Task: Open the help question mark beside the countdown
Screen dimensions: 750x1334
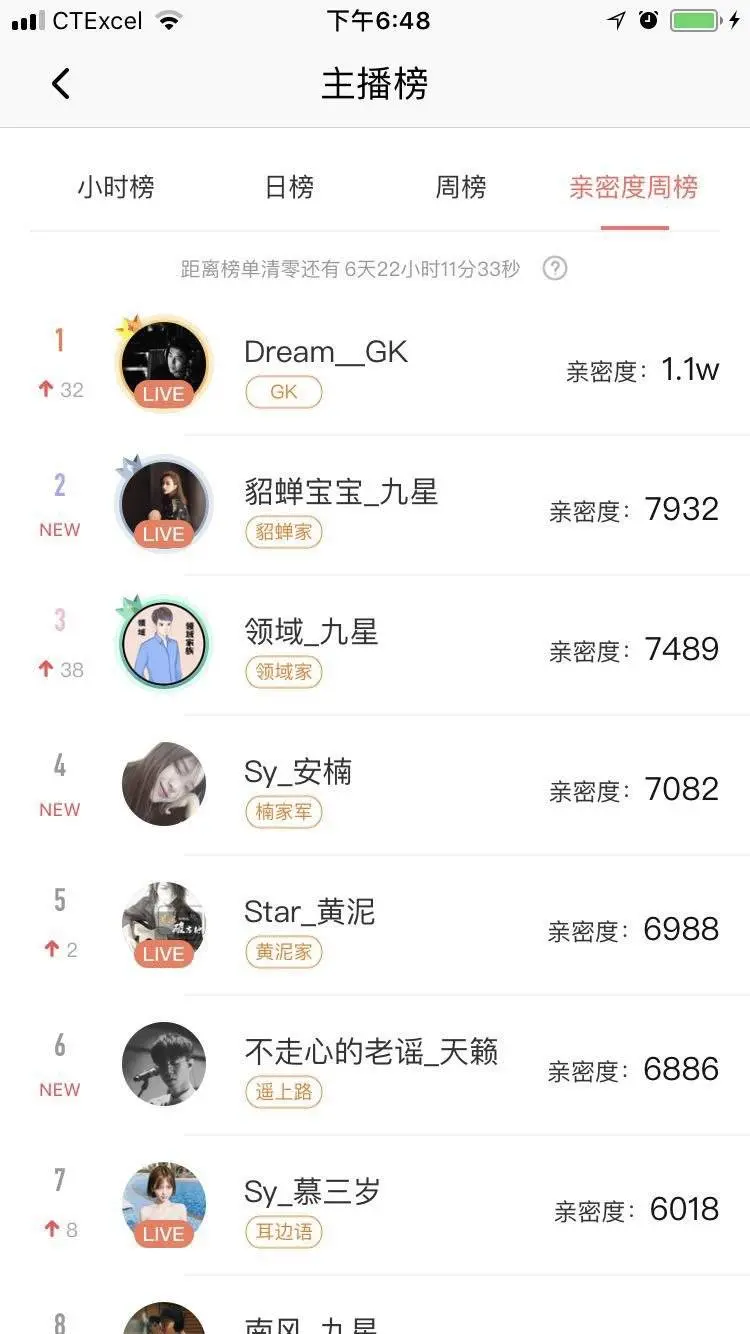Action: point(555,269)
